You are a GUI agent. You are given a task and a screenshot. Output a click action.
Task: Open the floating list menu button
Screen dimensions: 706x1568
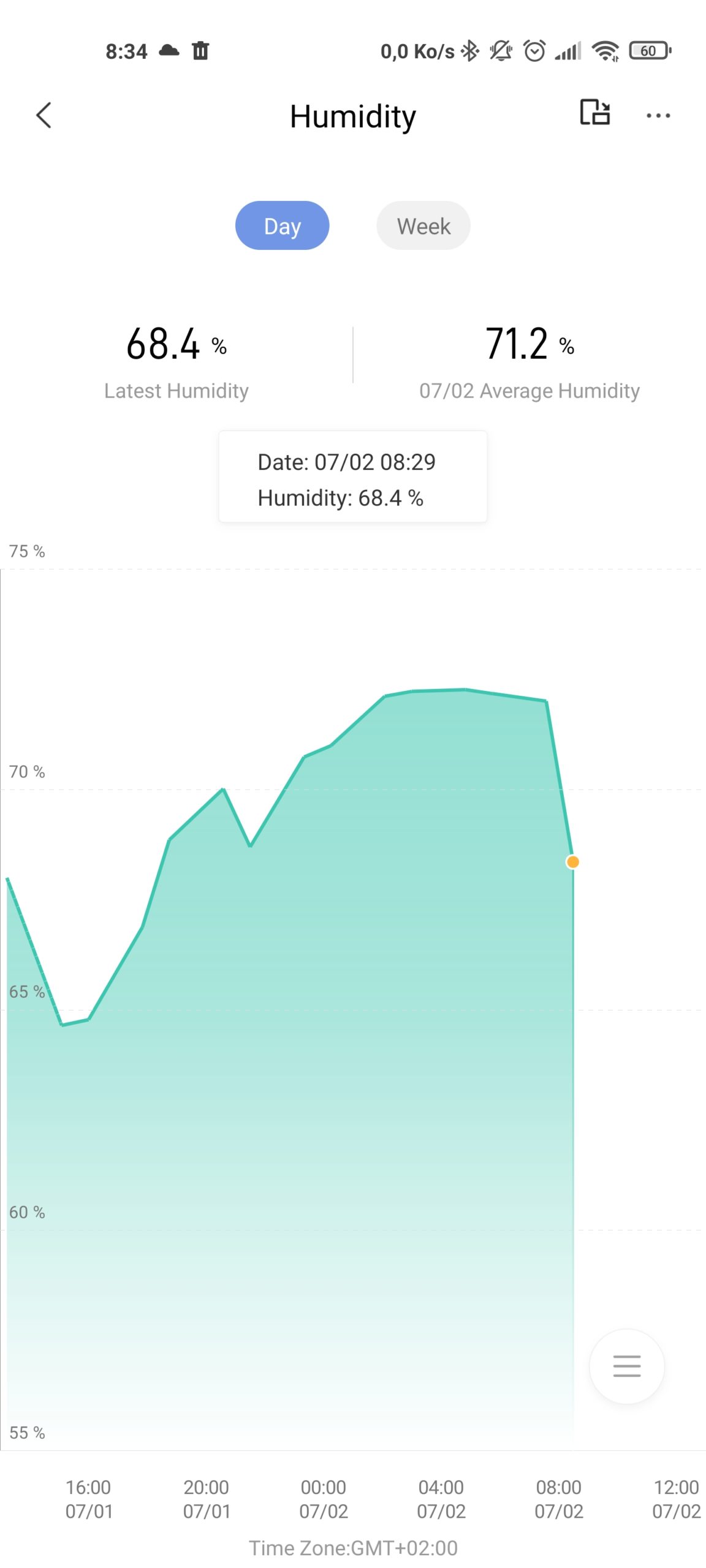point(626,1366)
